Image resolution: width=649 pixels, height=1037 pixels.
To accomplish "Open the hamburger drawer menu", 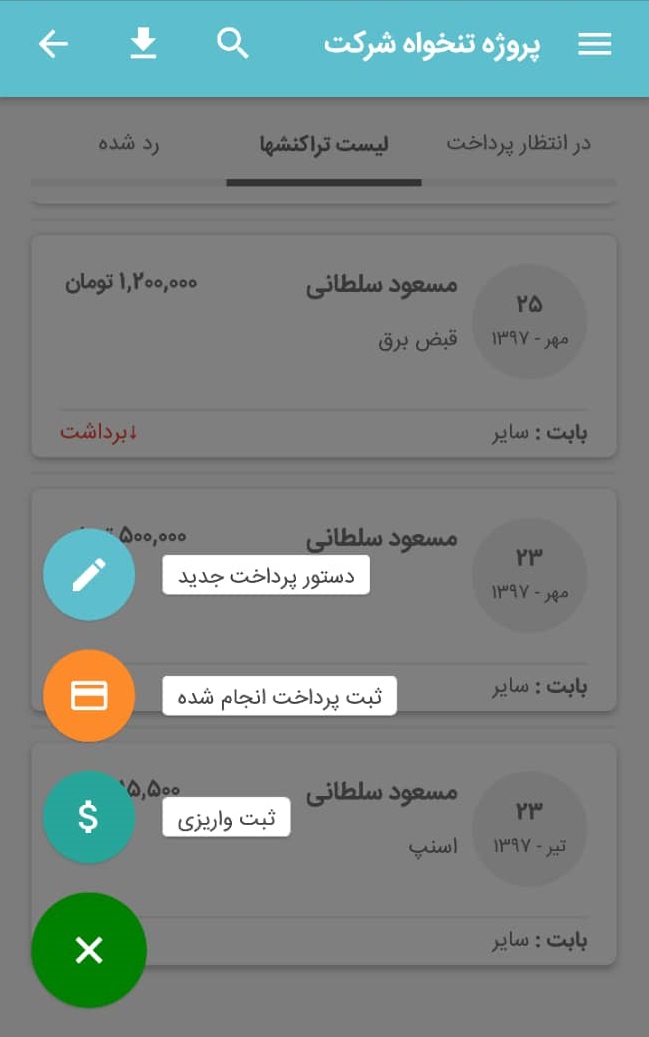I will [595, 44].
